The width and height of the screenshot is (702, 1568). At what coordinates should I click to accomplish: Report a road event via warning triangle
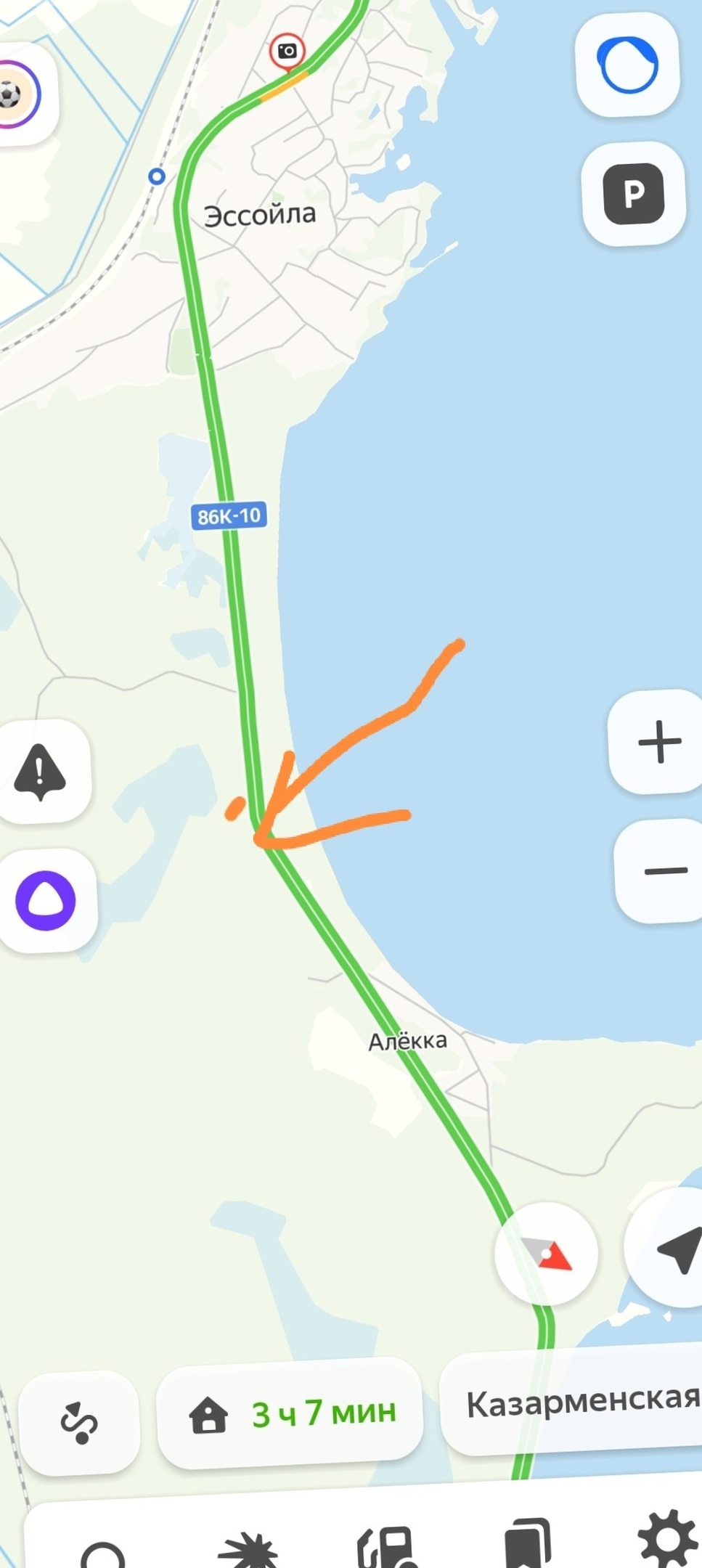click(x=41, y=771)
